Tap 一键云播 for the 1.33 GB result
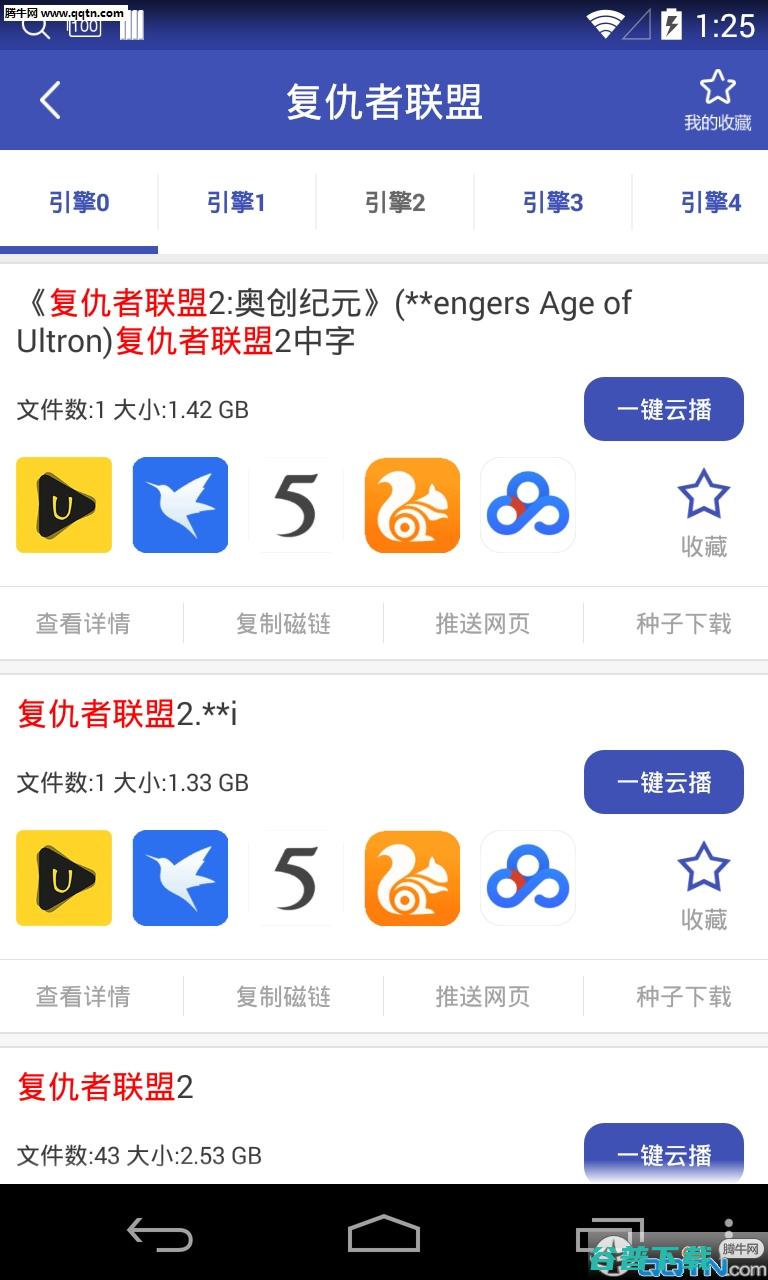 (664, 782)
